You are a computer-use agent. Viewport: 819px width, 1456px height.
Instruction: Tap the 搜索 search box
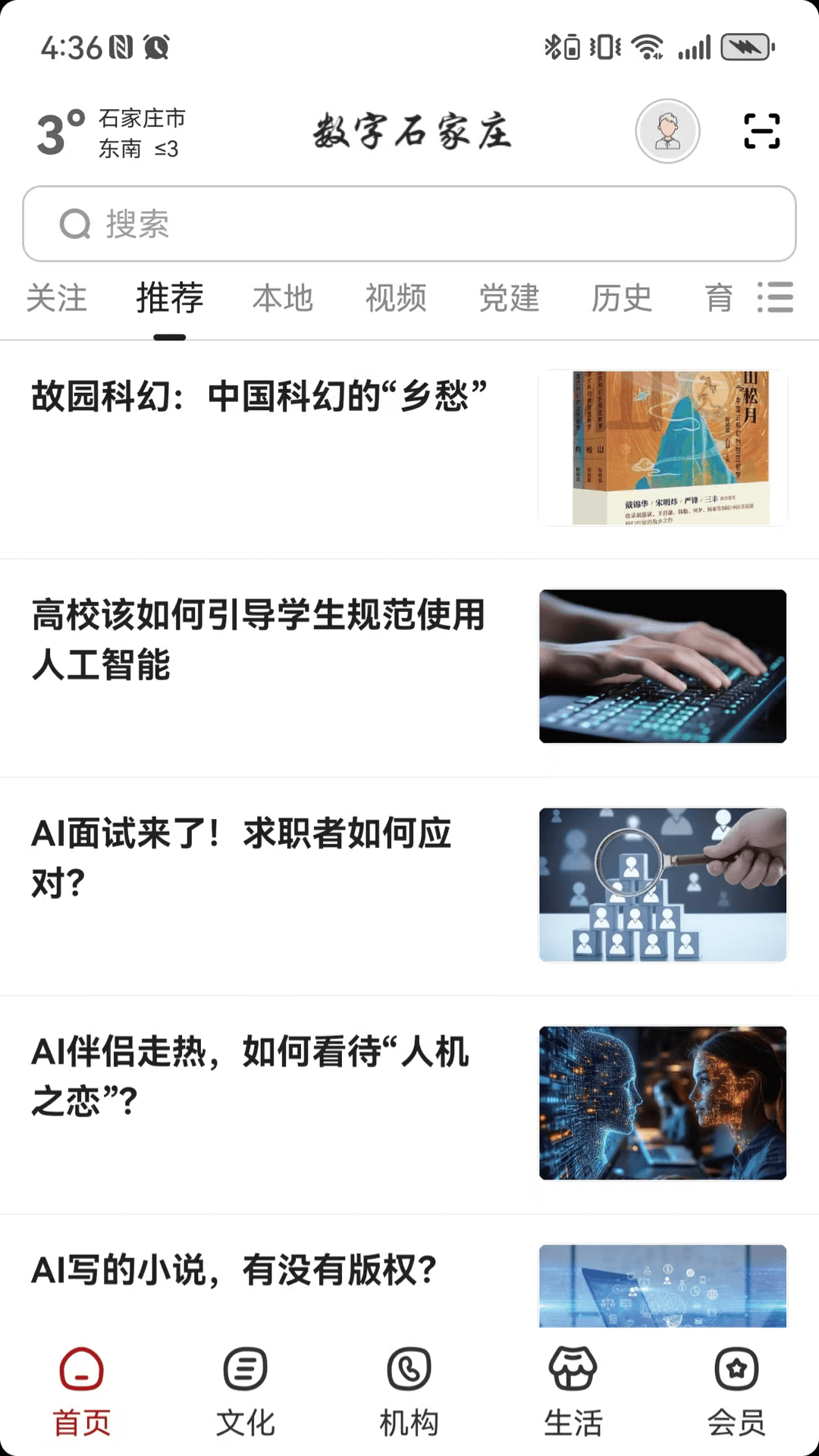click(x=409, y=224)
